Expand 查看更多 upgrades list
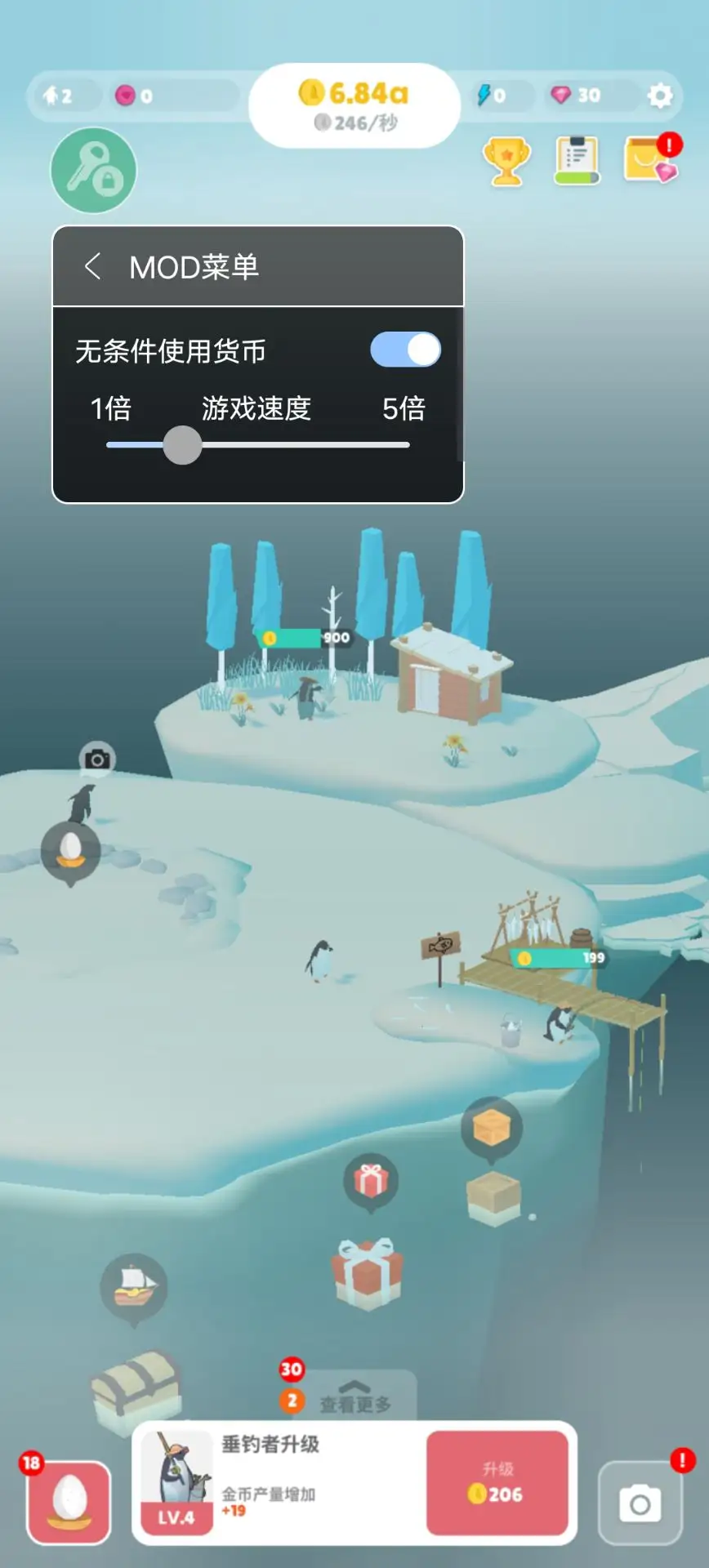Viewport: 709px width, 1568px height. (354, 1396)
